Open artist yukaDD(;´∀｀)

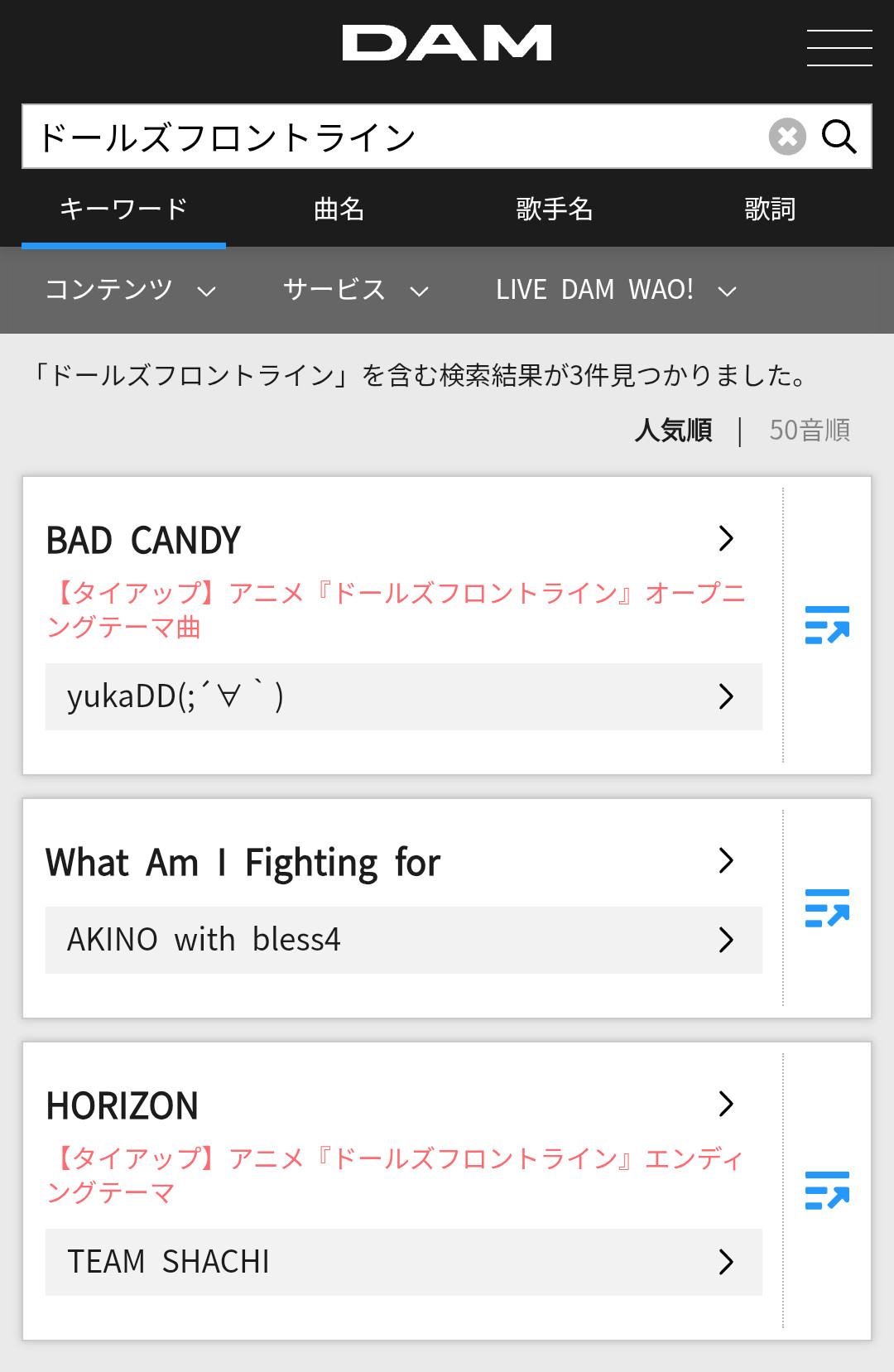403,696
